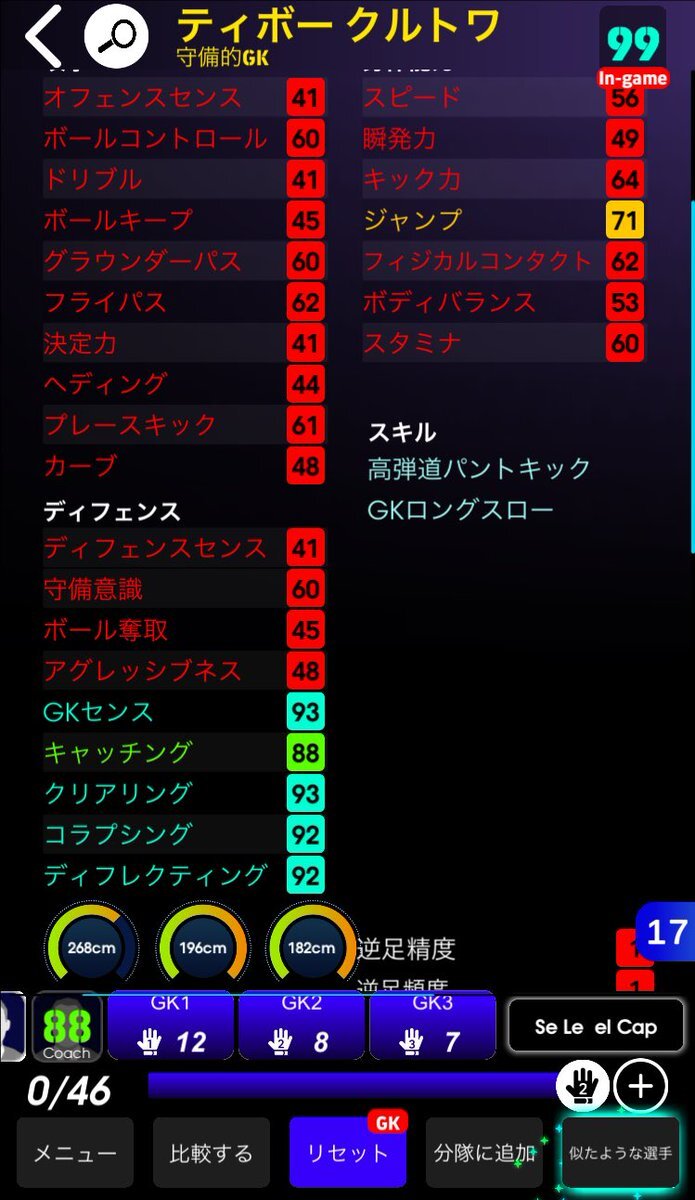695x1200 pixels.
Task: Tap the Se Le el Cap button
Action: click(x=595, y=1027)
